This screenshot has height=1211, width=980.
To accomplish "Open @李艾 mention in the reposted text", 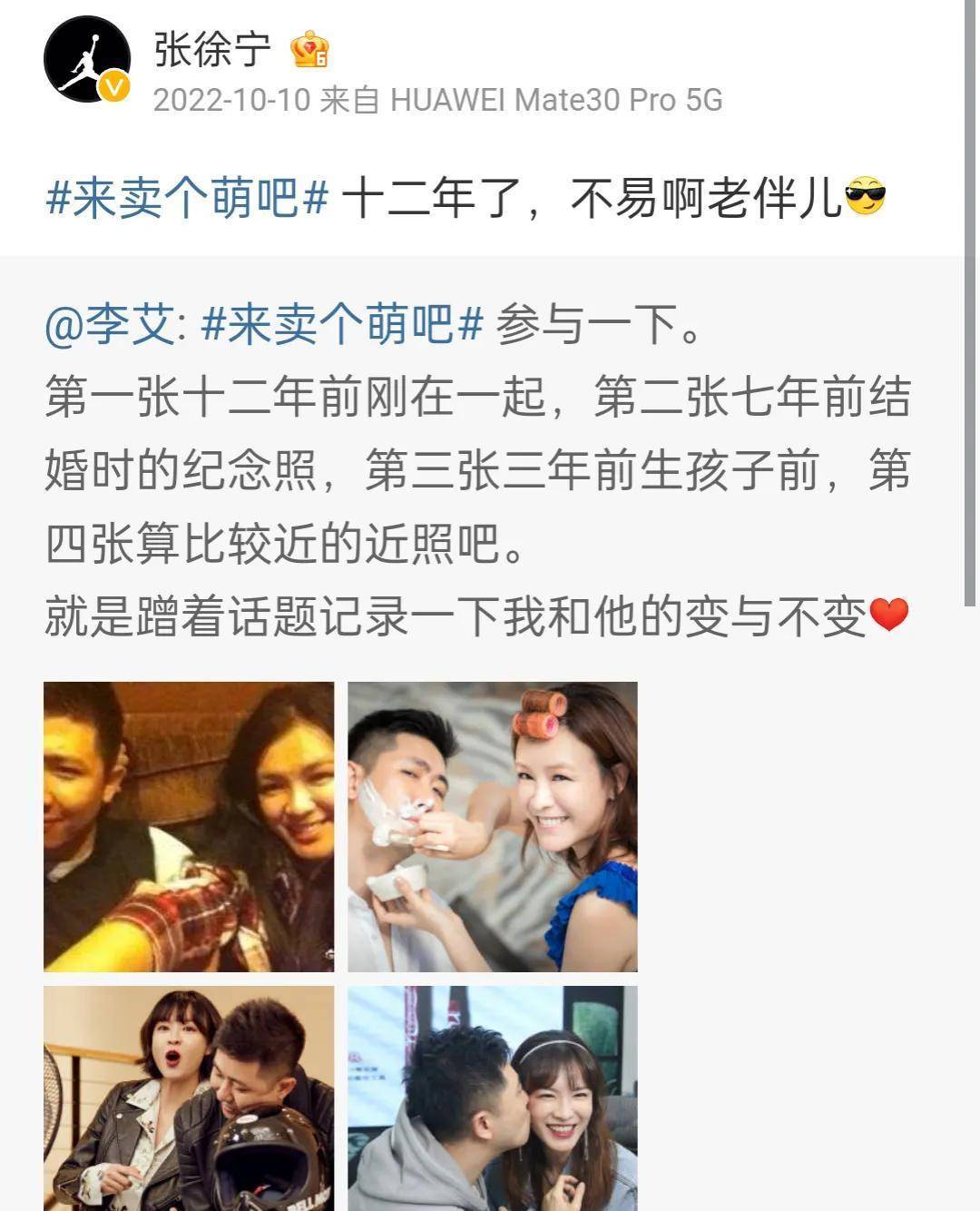I will (x=109, y=324).
